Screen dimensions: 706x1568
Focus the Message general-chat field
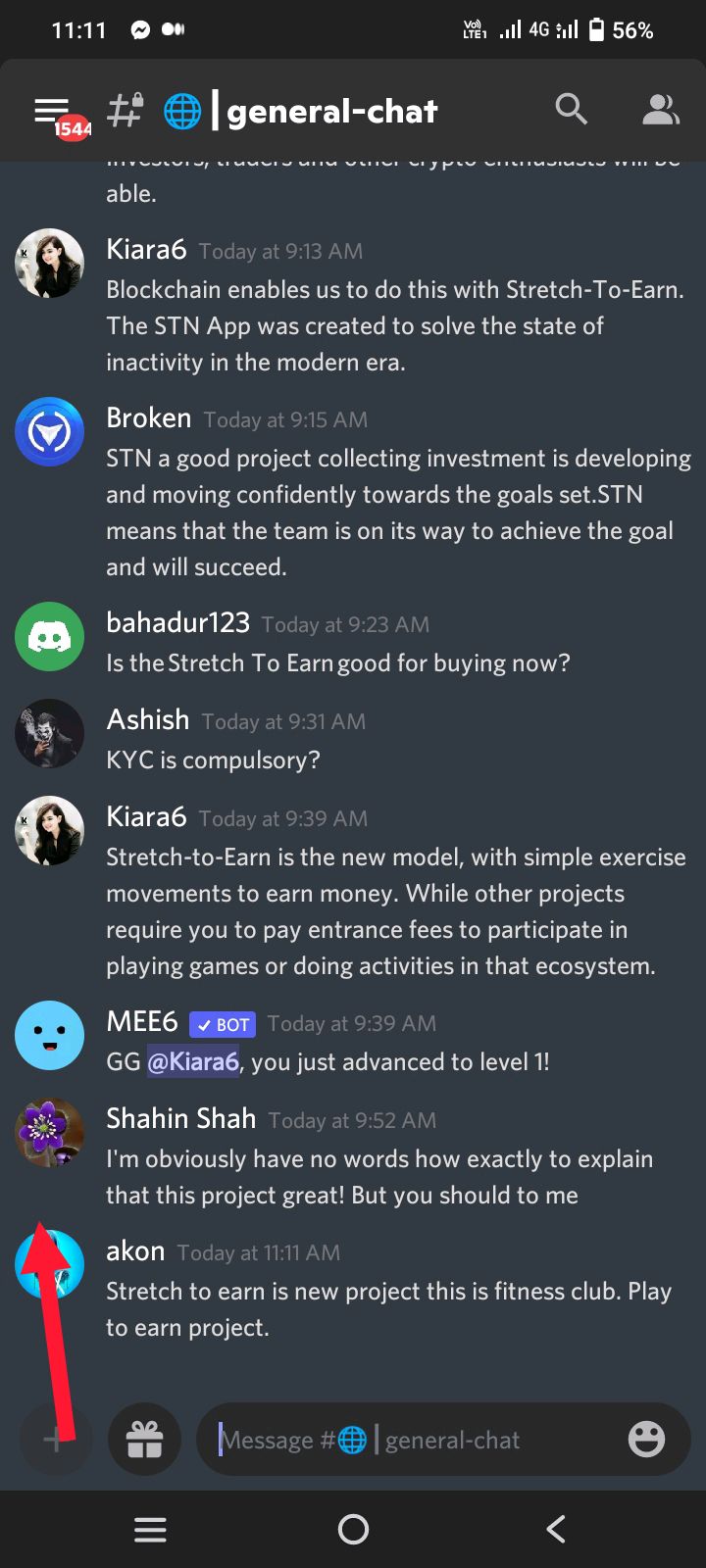412,1440
